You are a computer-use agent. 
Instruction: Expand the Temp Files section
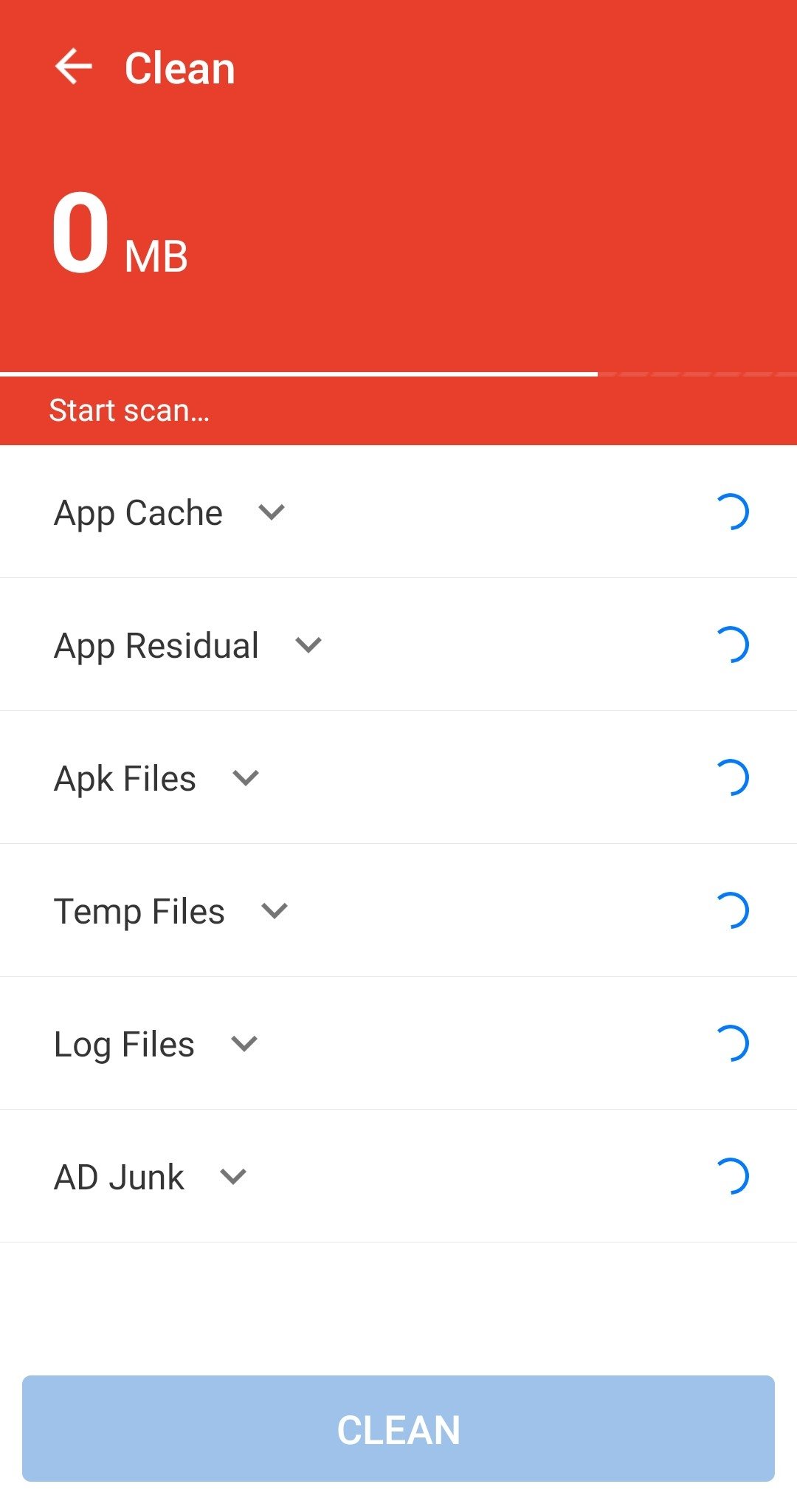275,911
